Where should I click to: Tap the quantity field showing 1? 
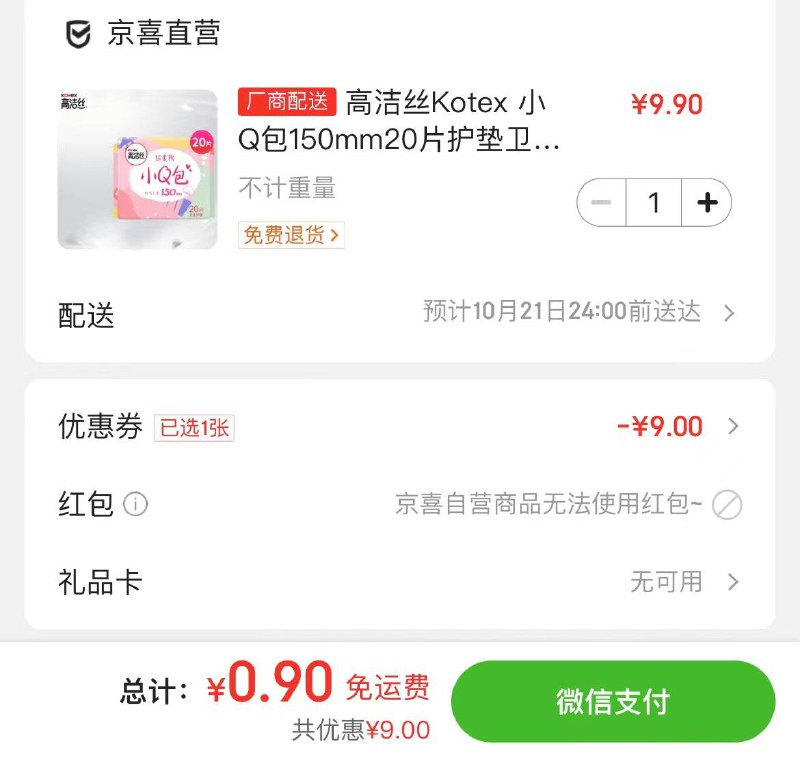pos(654,203)
